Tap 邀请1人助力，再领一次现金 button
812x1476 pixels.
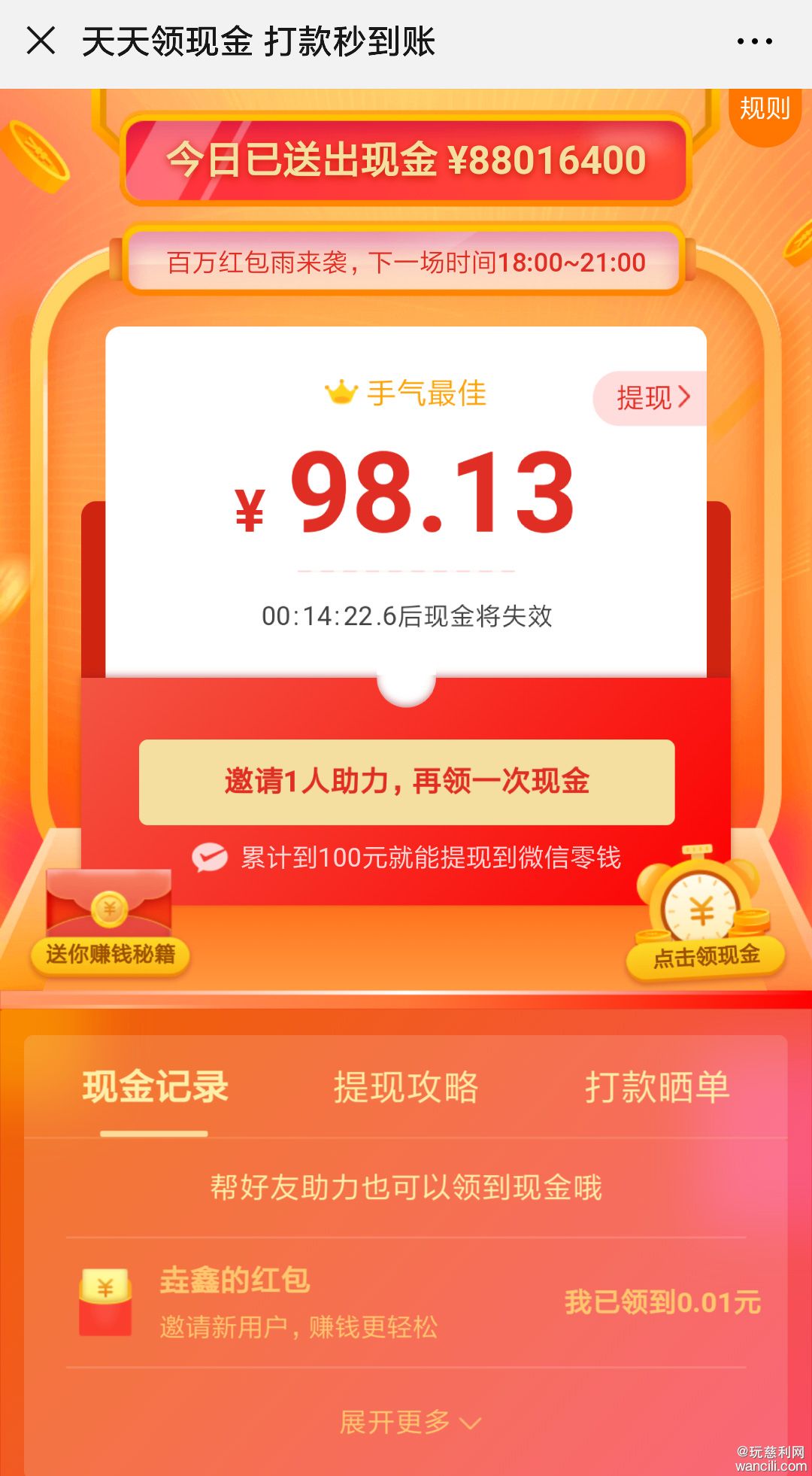pyautogui.click(x=406, y=782)
